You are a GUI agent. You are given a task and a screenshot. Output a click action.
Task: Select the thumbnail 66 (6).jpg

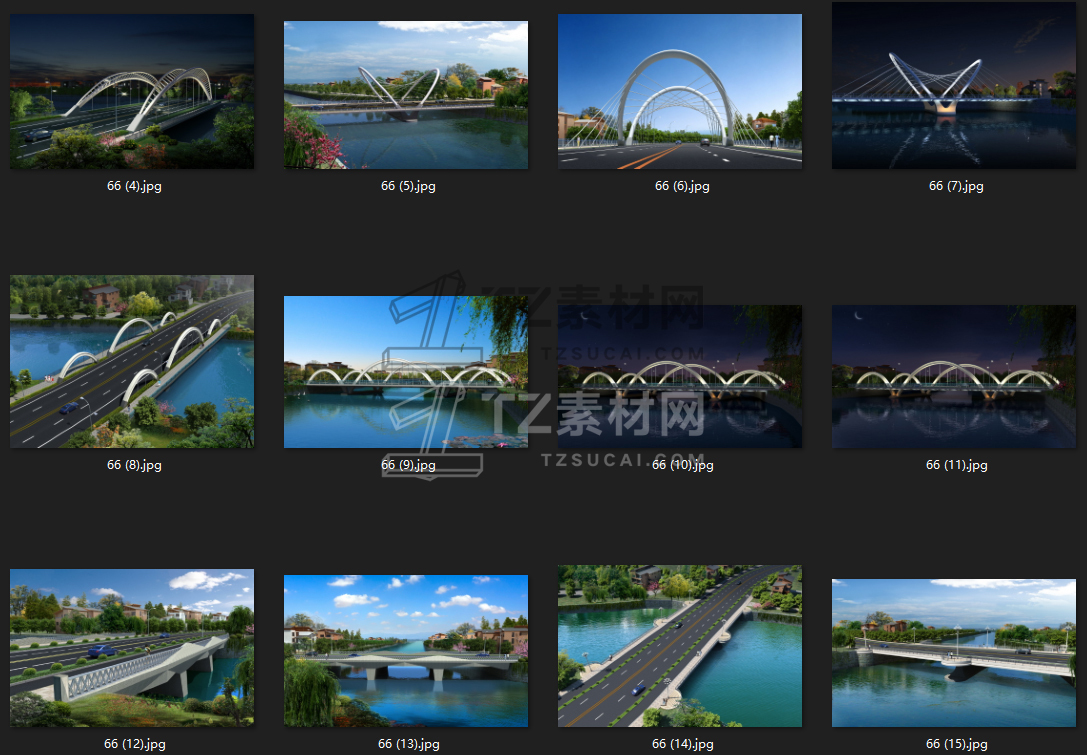pyautogui.click(x=680, y=92)
